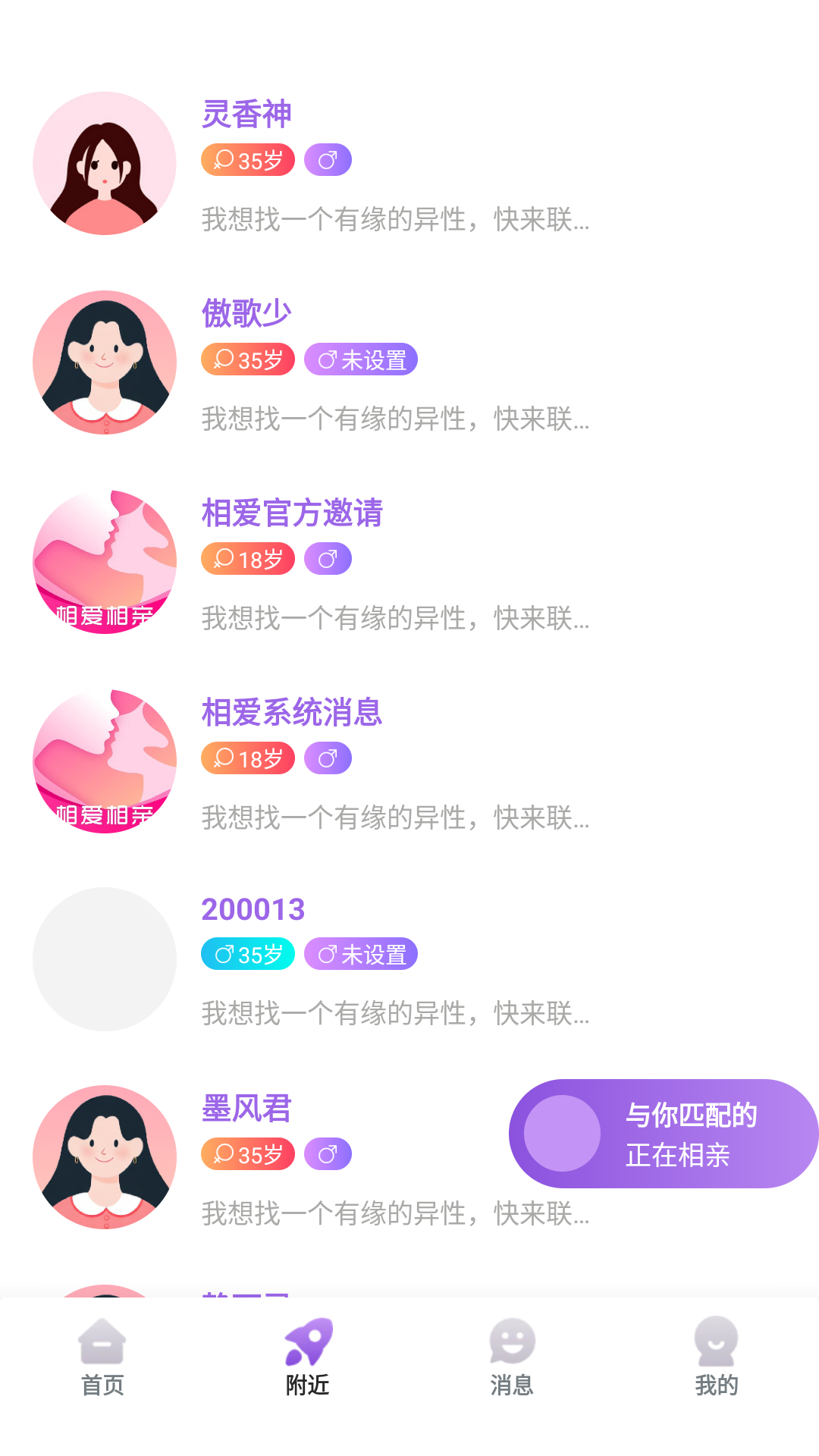
Task: Open messages via the 消息 smiley icon
Action: (512, 1341)
